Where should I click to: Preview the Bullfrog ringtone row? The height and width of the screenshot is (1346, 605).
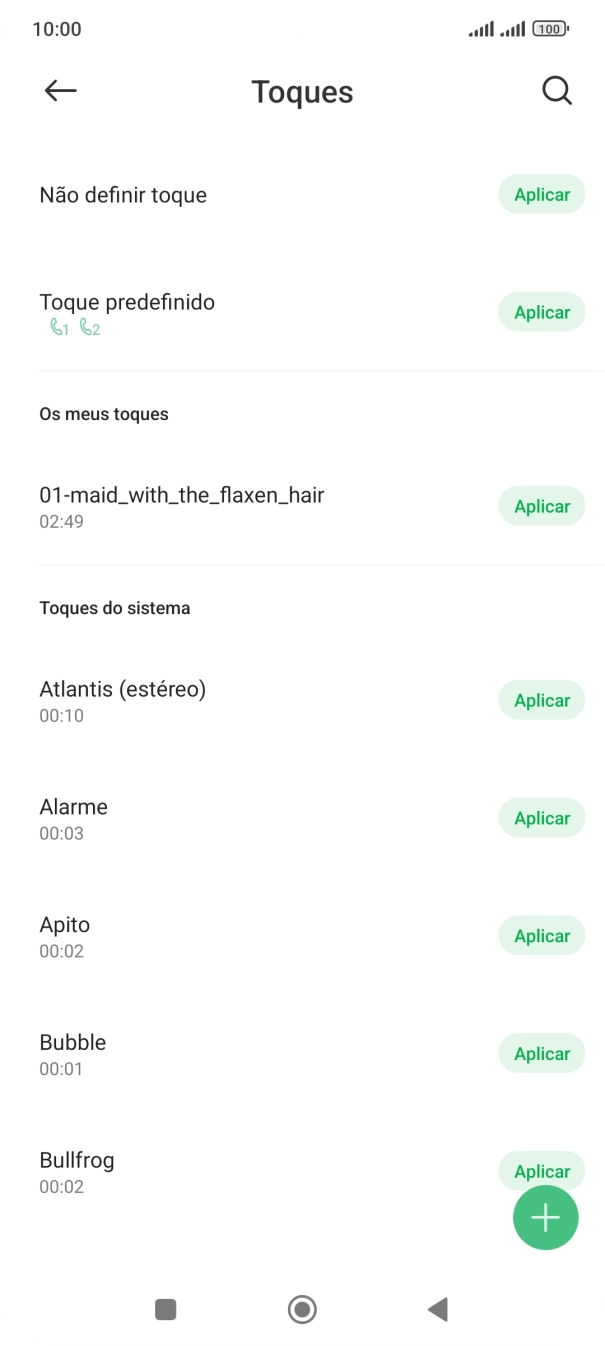[200, 1171]
